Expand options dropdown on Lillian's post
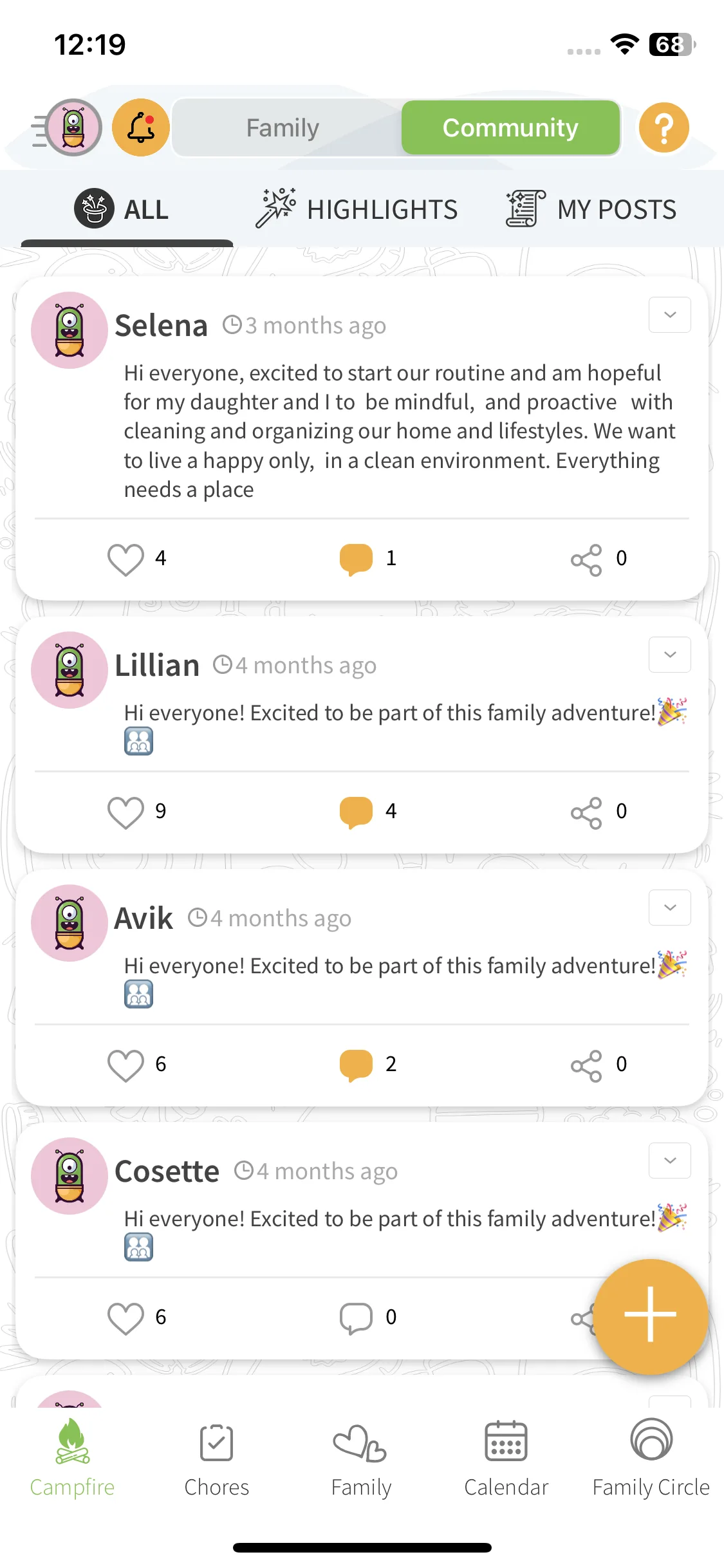 click(669, 655)
